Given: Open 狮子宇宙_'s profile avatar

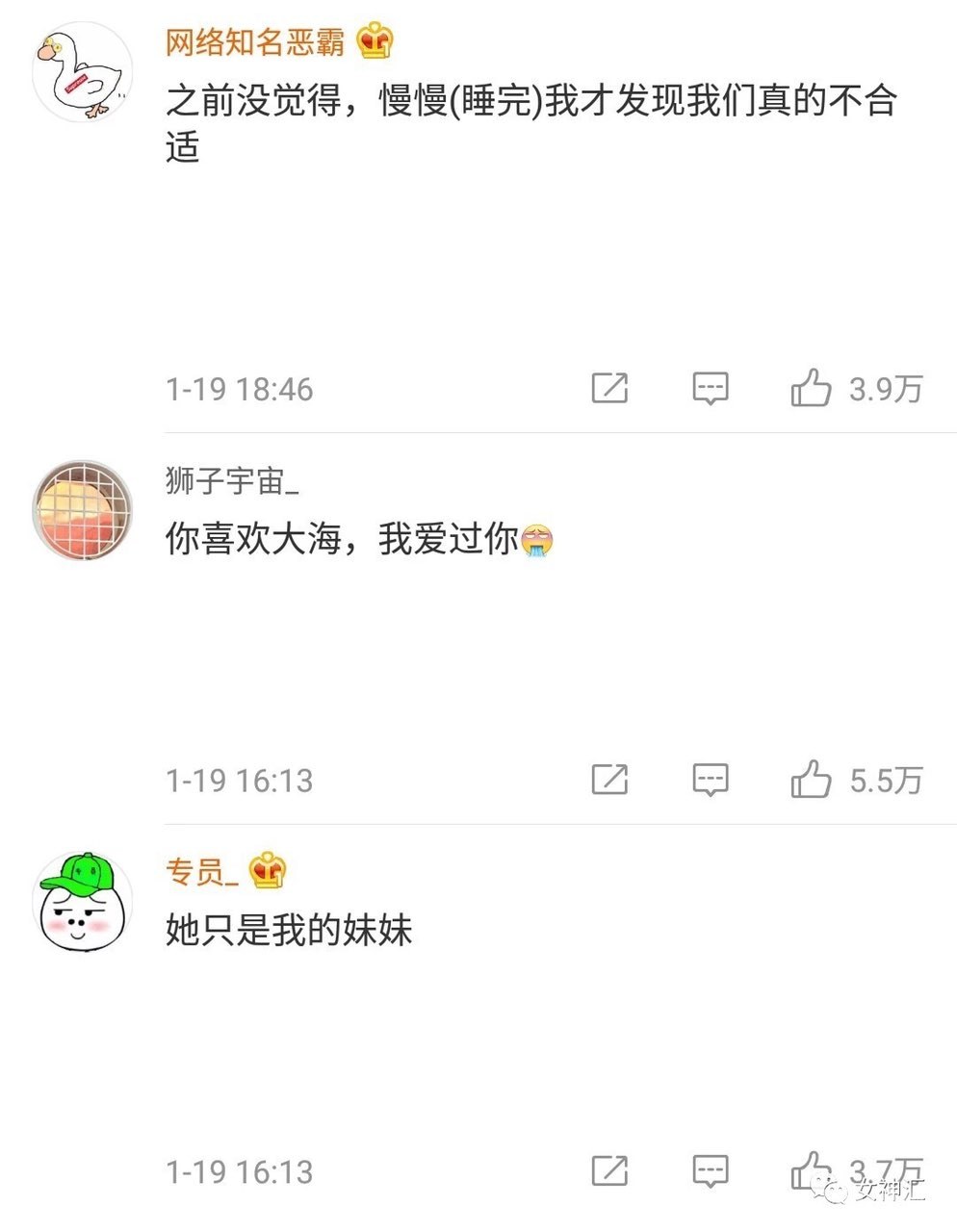Looking at the screenshot, I should click(83, 509).
